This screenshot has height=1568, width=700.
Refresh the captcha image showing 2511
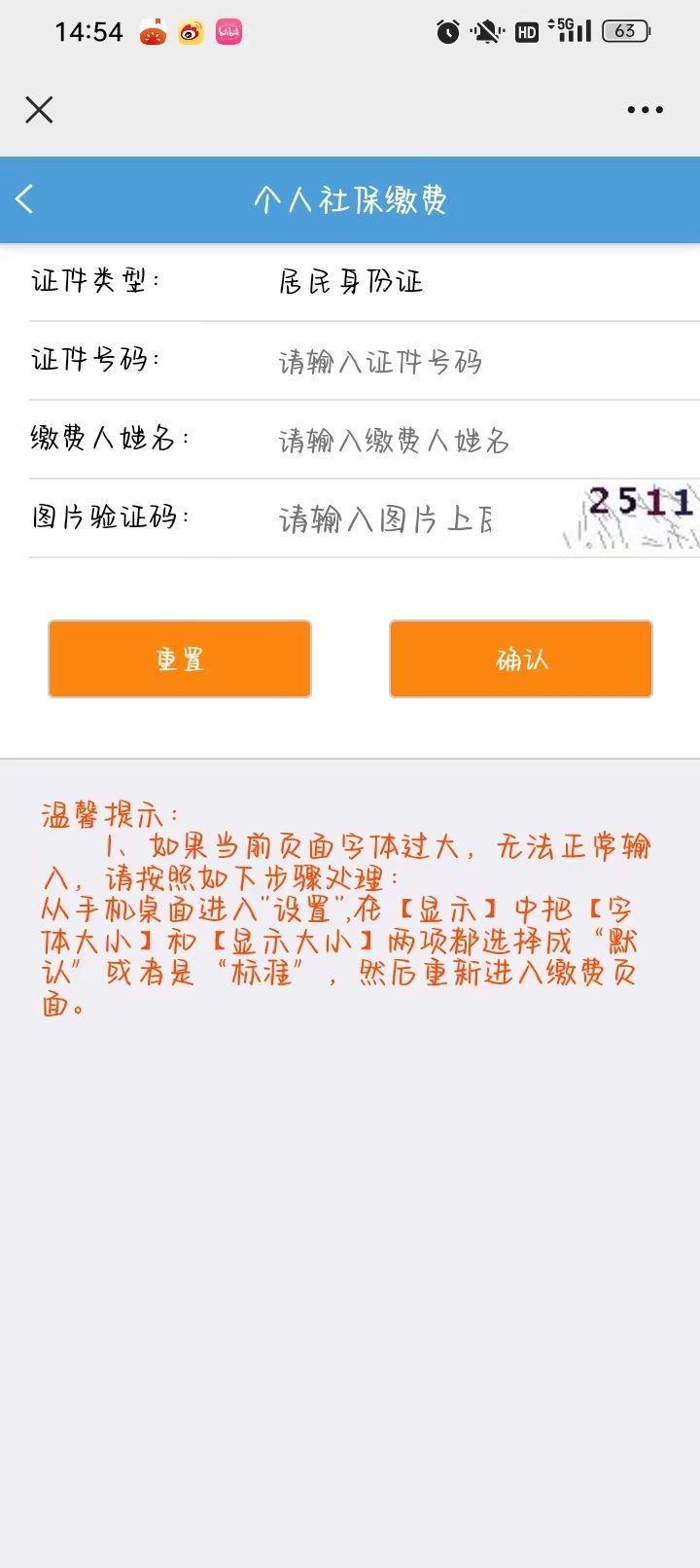click(x=632, y=515)
